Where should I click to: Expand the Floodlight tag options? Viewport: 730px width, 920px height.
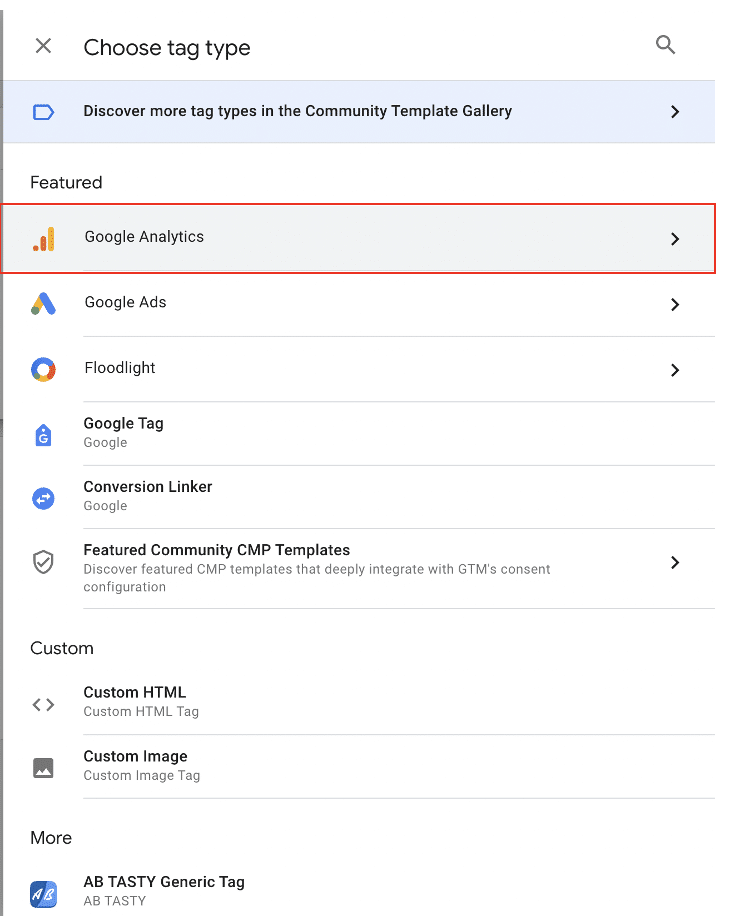click(x=675, y=369)
